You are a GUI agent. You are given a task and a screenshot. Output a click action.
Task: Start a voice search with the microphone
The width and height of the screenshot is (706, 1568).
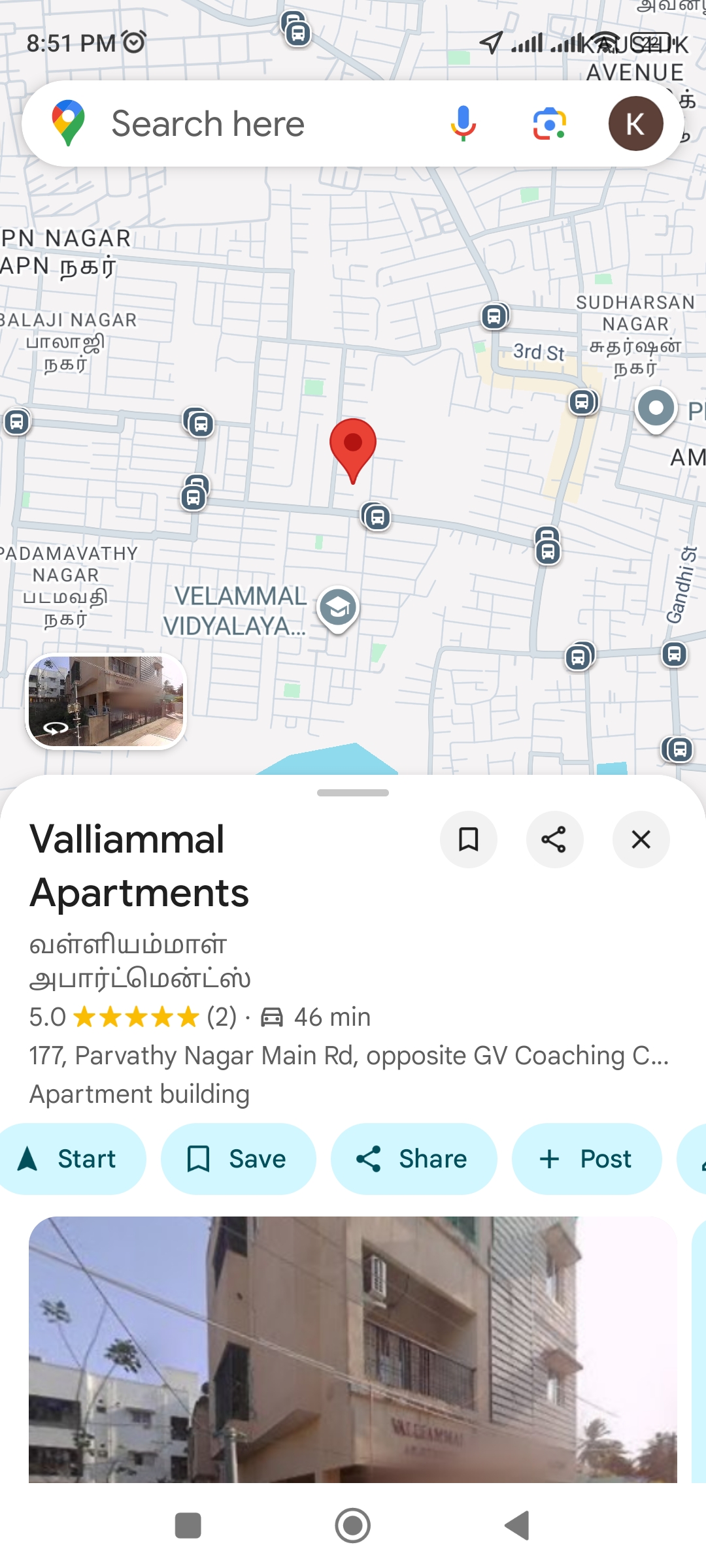[463, 123]
